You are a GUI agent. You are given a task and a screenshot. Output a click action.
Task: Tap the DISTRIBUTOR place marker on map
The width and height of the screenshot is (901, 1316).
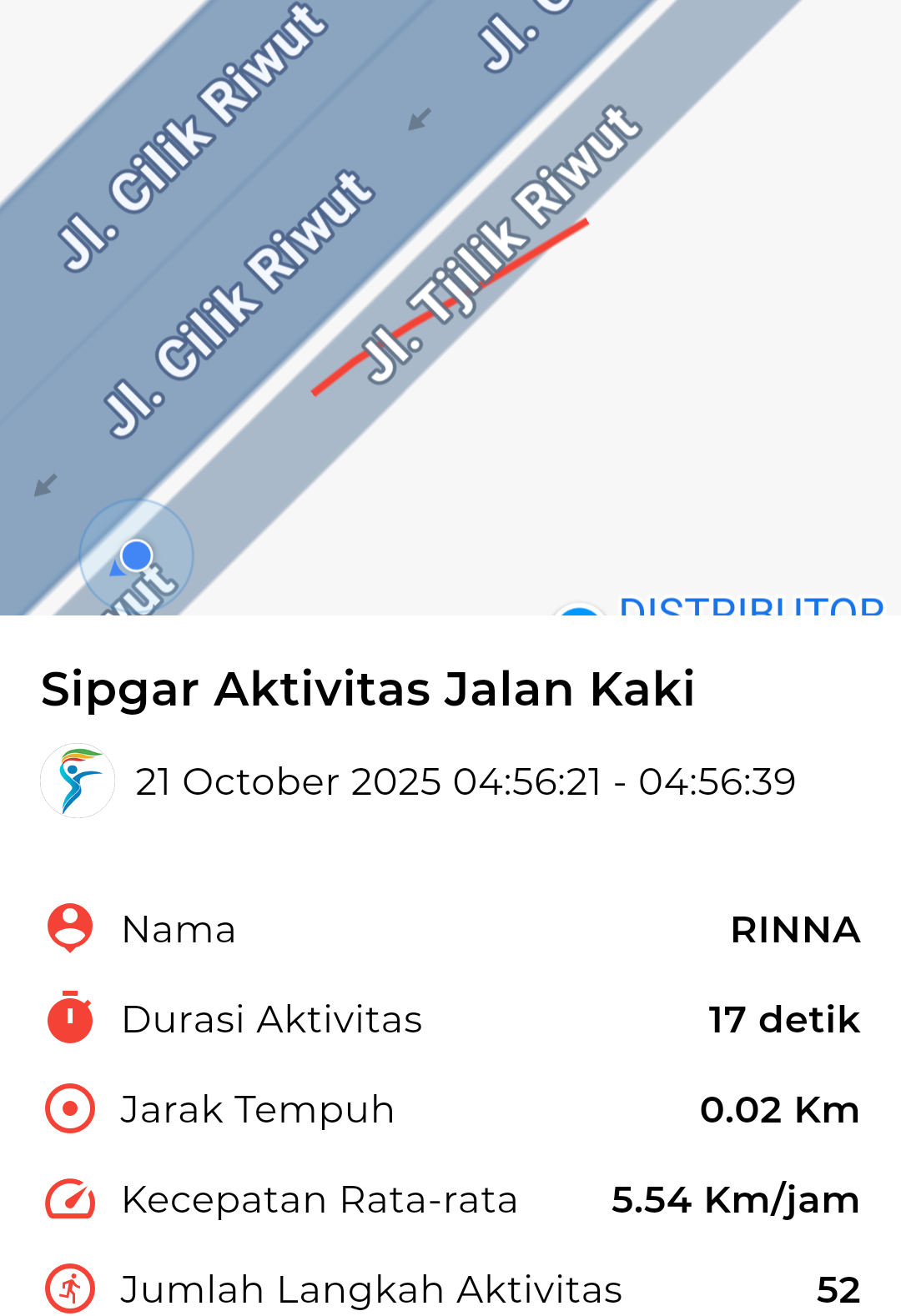pyautogui.click(x=579, y=610)
